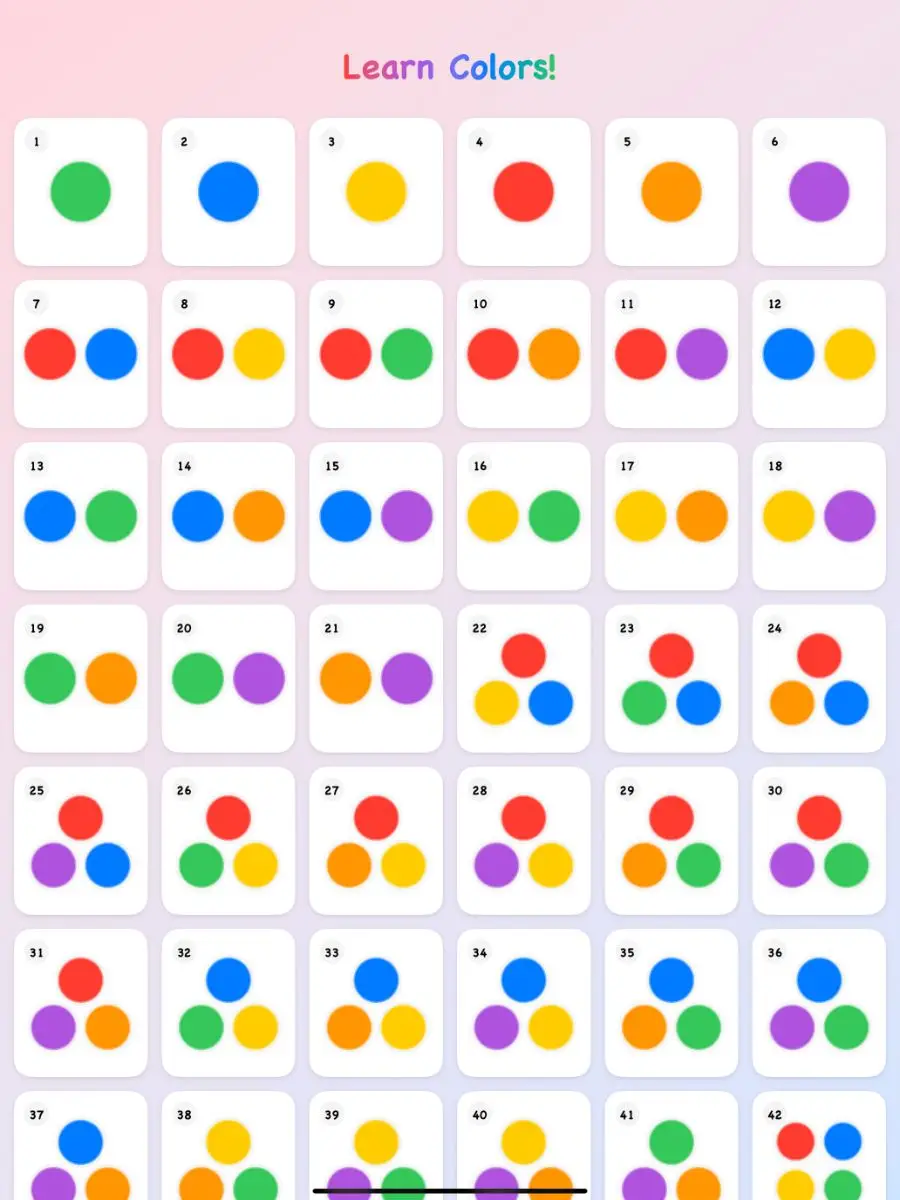
Task: Click the yellow circle on card 3
Action: [376, 191]
